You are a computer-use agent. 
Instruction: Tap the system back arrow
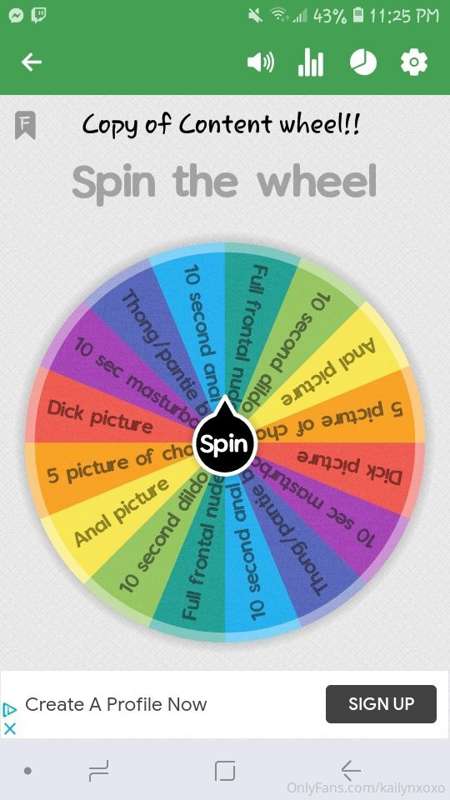click(351, 770)
